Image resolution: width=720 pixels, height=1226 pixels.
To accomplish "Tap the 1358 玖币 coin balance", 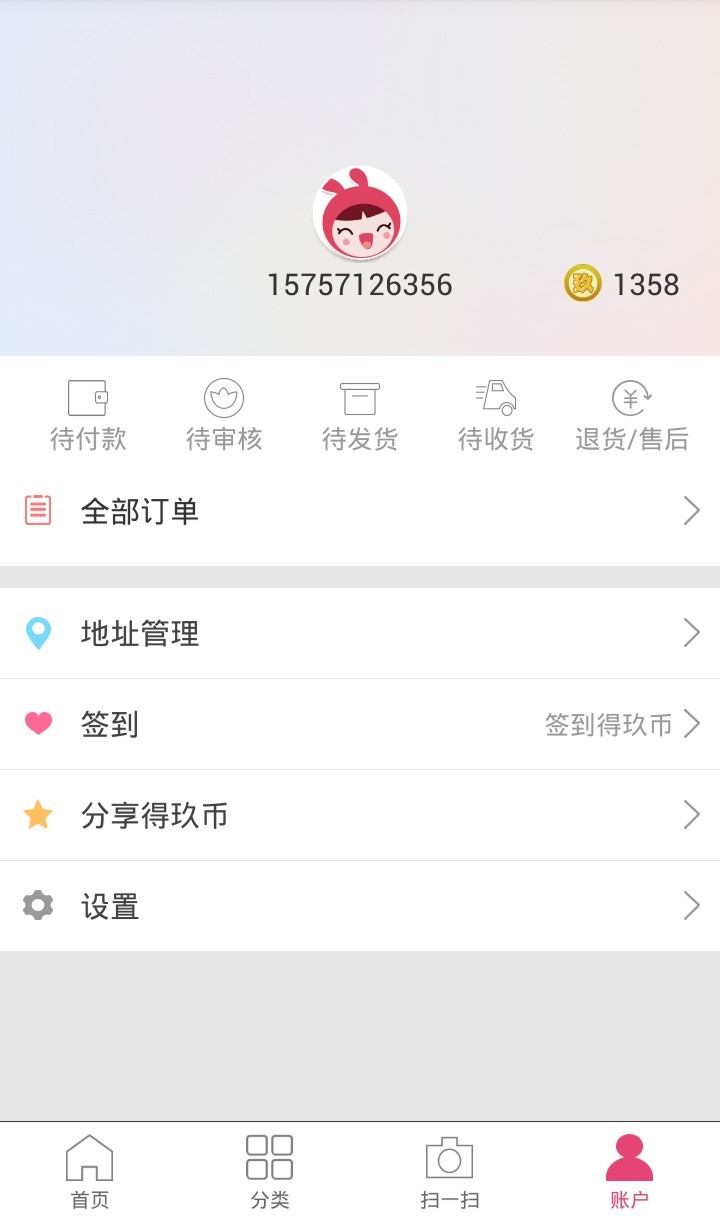I will [622, 285].
